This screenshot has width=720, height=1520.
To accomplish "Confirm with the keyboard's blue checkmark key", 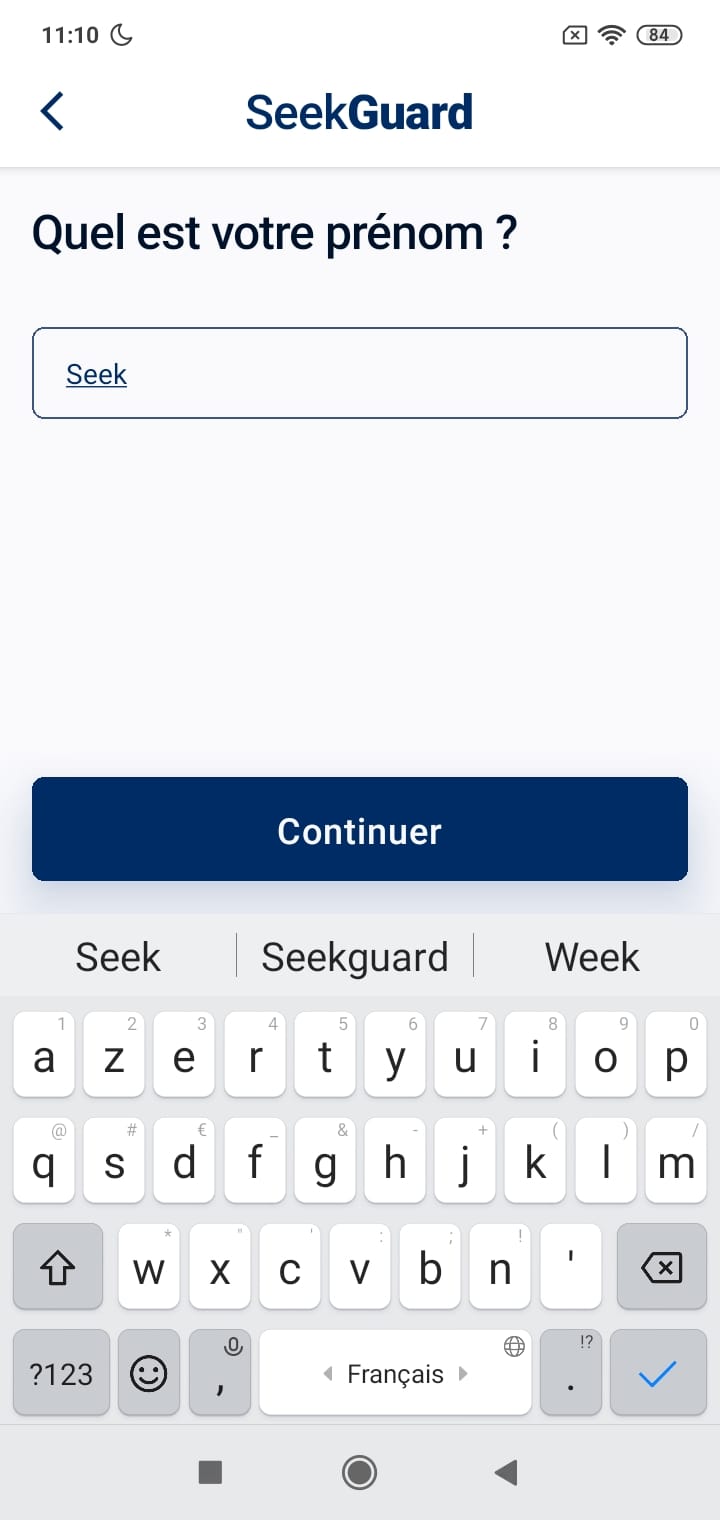I will [658, 1372].
